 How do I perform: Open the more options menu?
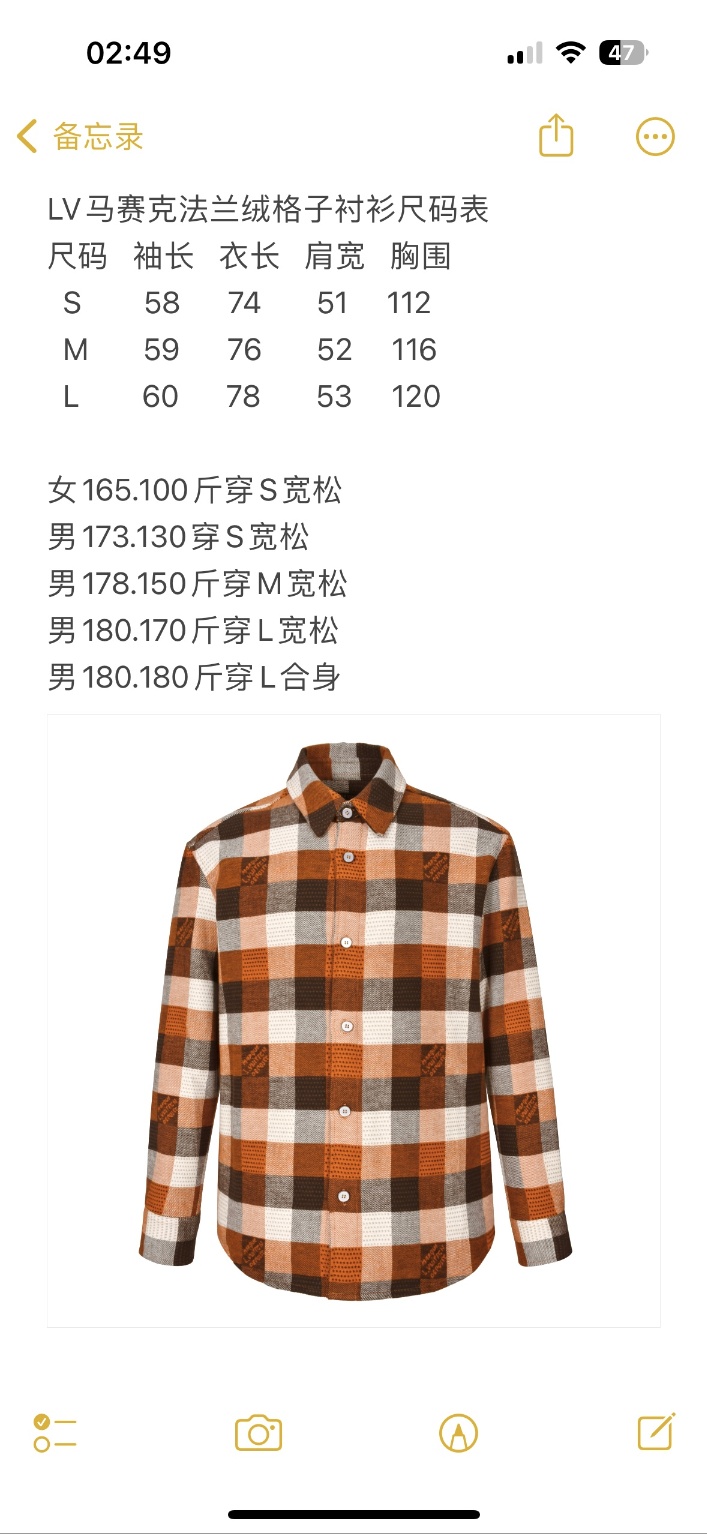click(655, 137)
